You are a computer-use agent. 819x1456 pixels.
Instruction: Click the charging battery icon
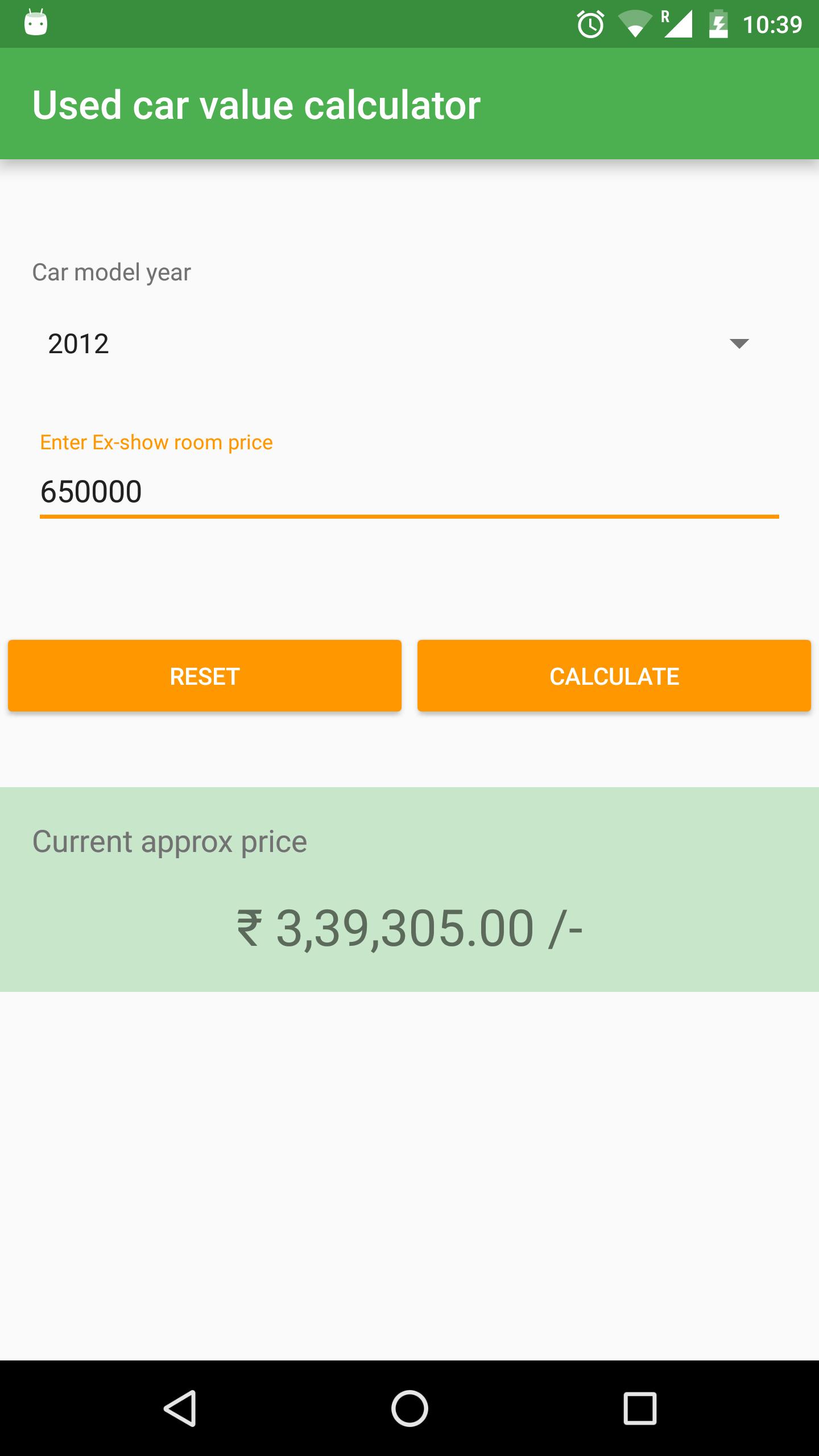coord(719,24)
